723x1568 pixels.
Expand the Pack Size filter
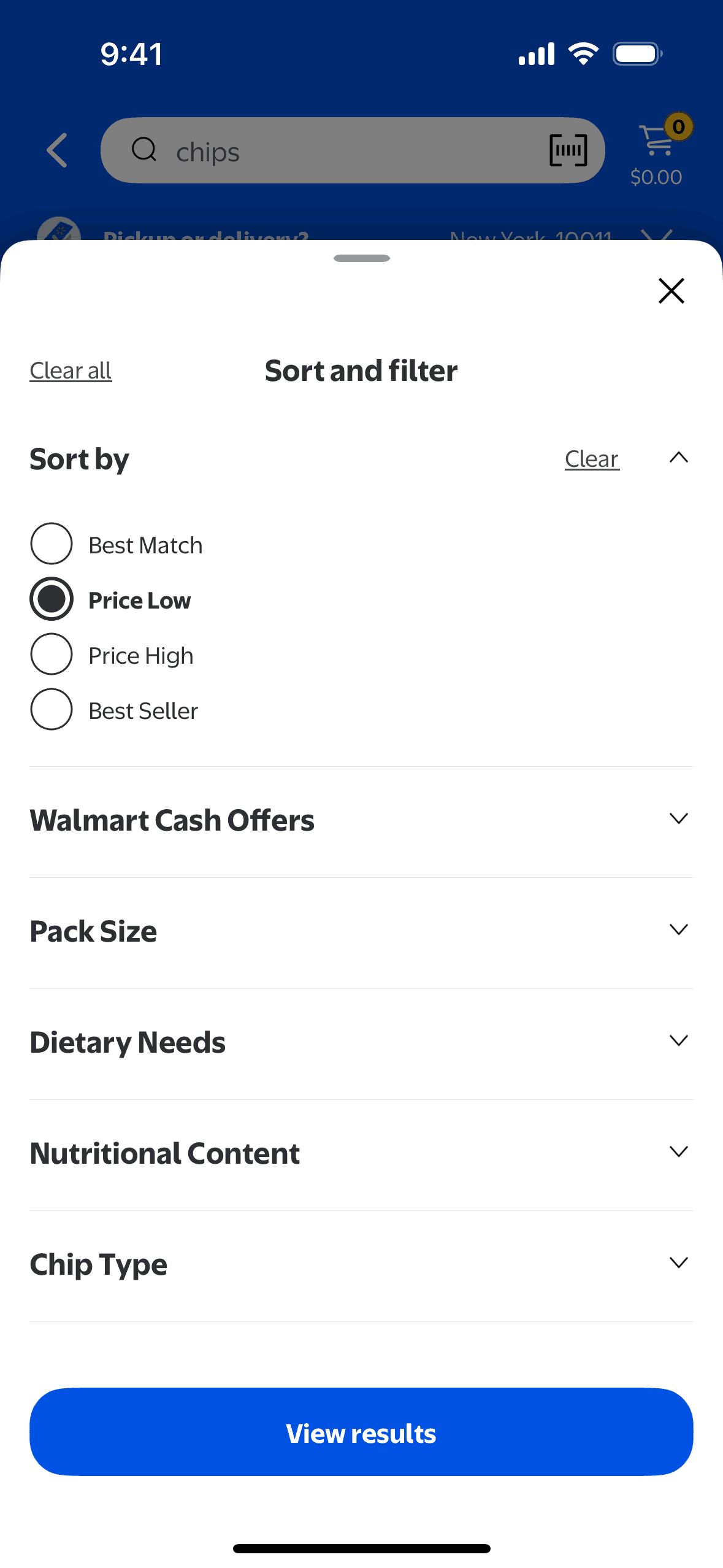(x=678, y=930)
